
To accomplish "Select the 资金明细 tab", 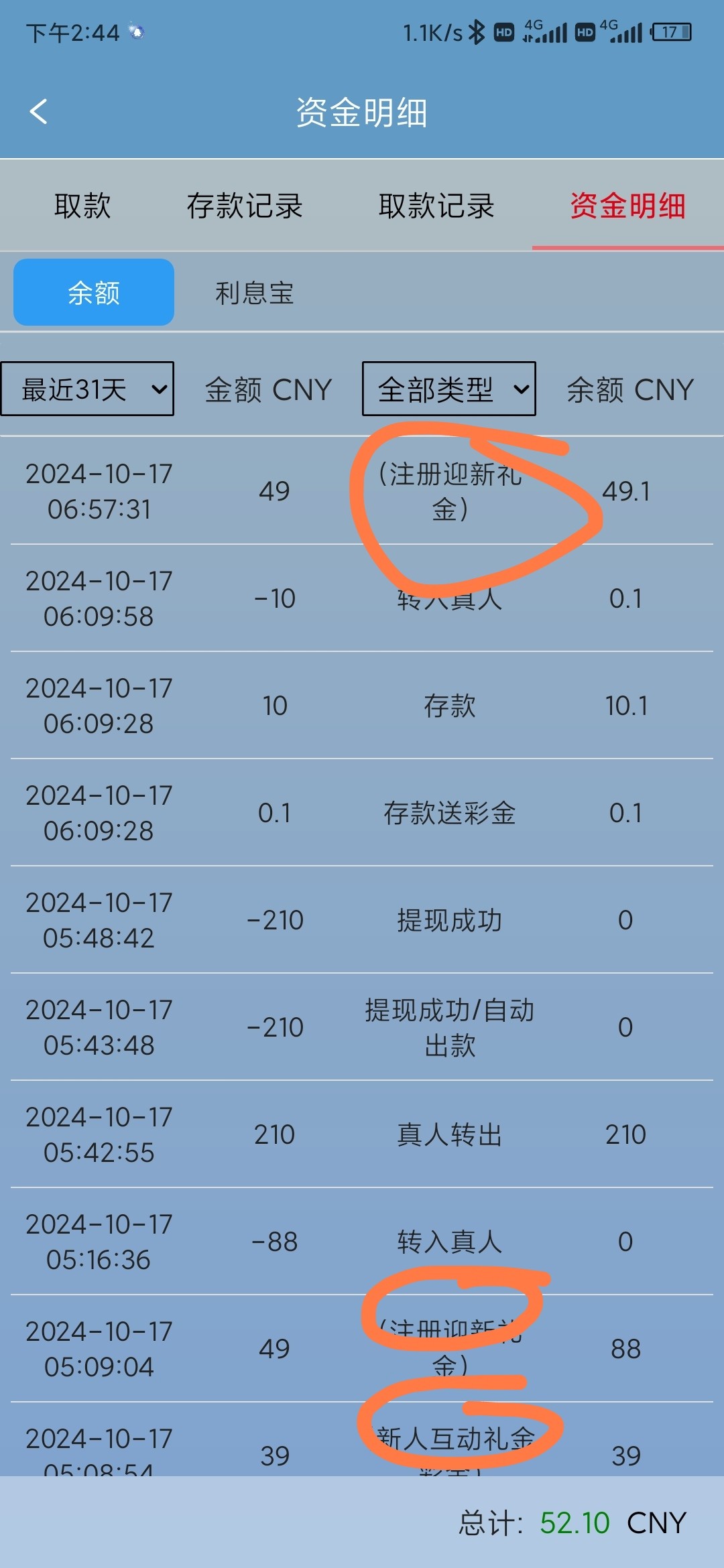I will 628,206.
